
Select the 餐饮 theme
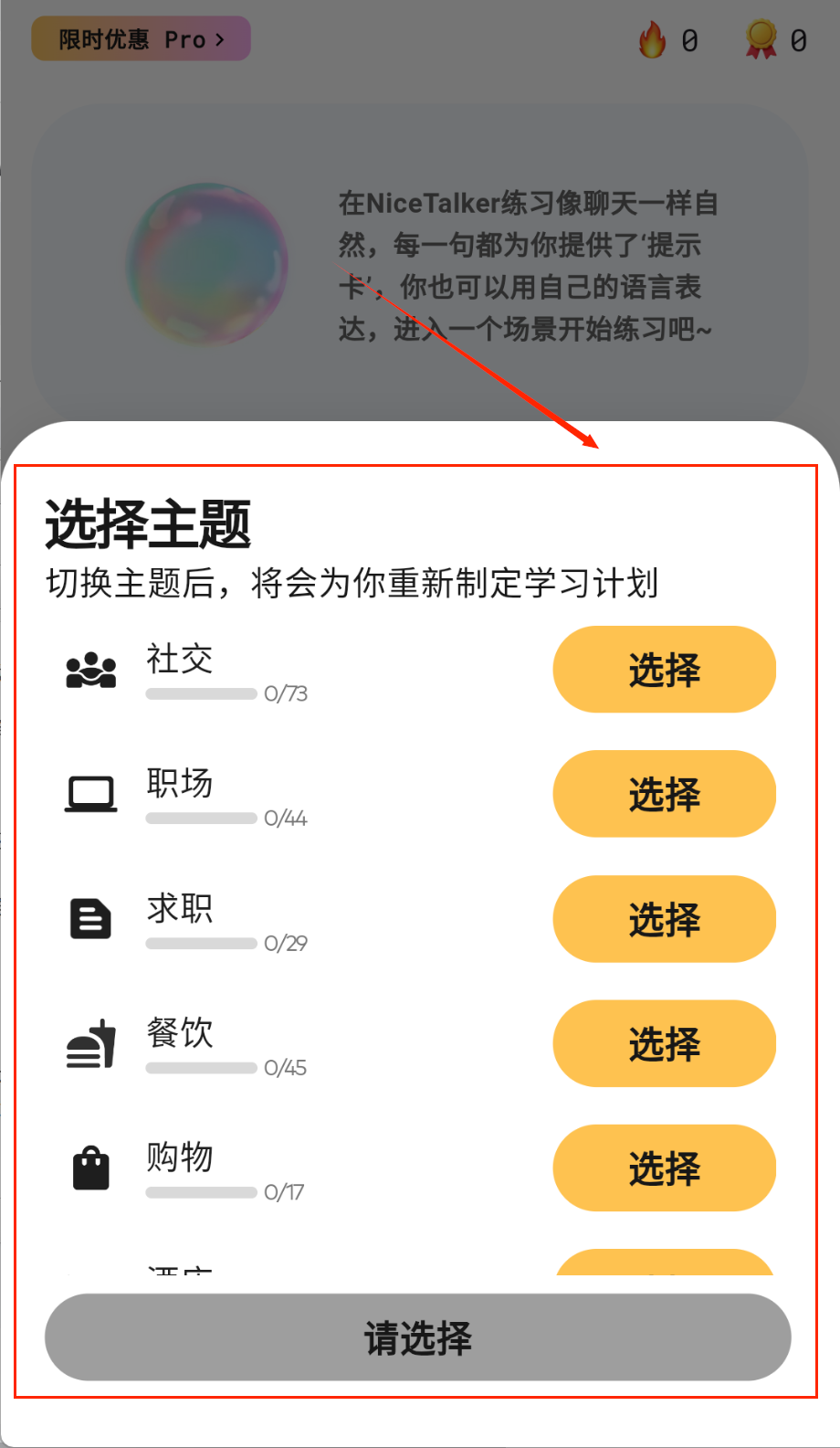664,1043
